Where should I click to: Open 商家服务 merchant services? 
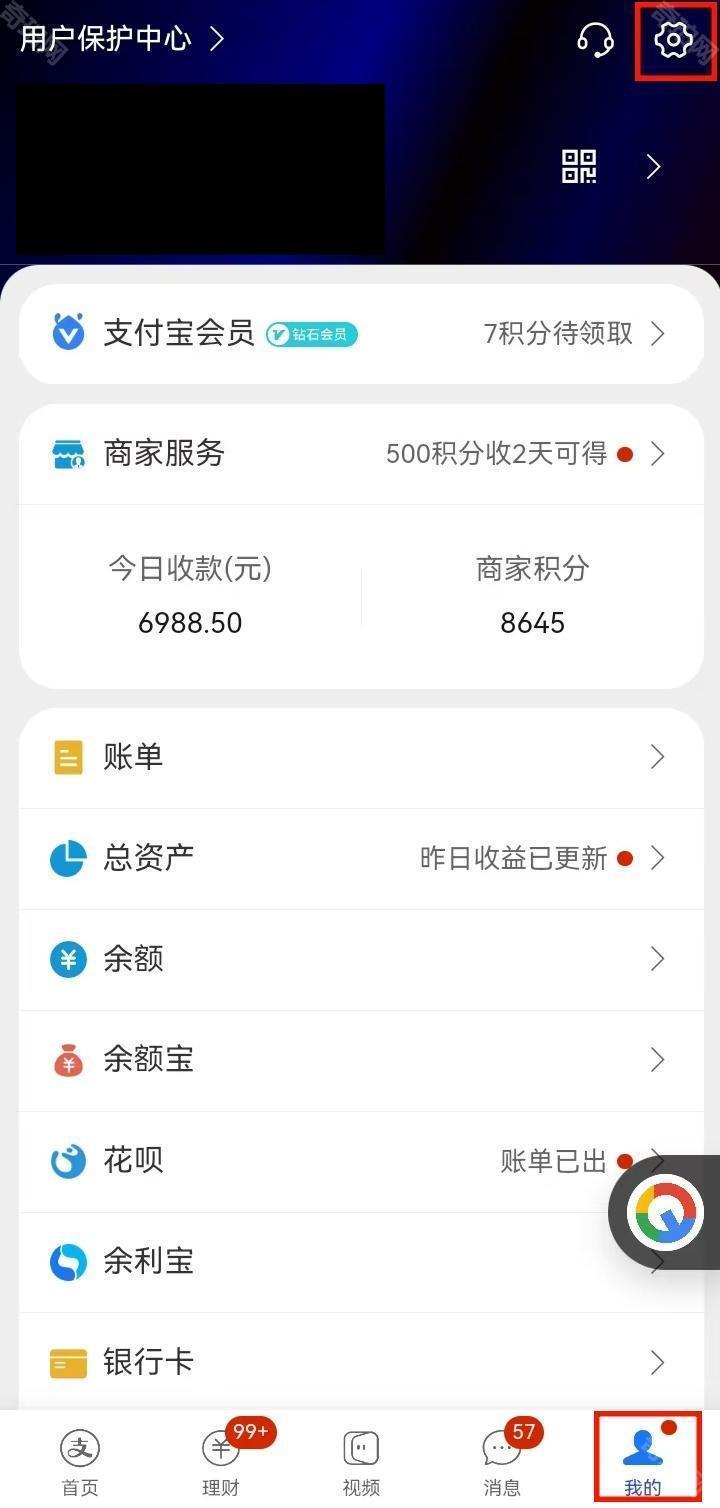coord(360,454)
